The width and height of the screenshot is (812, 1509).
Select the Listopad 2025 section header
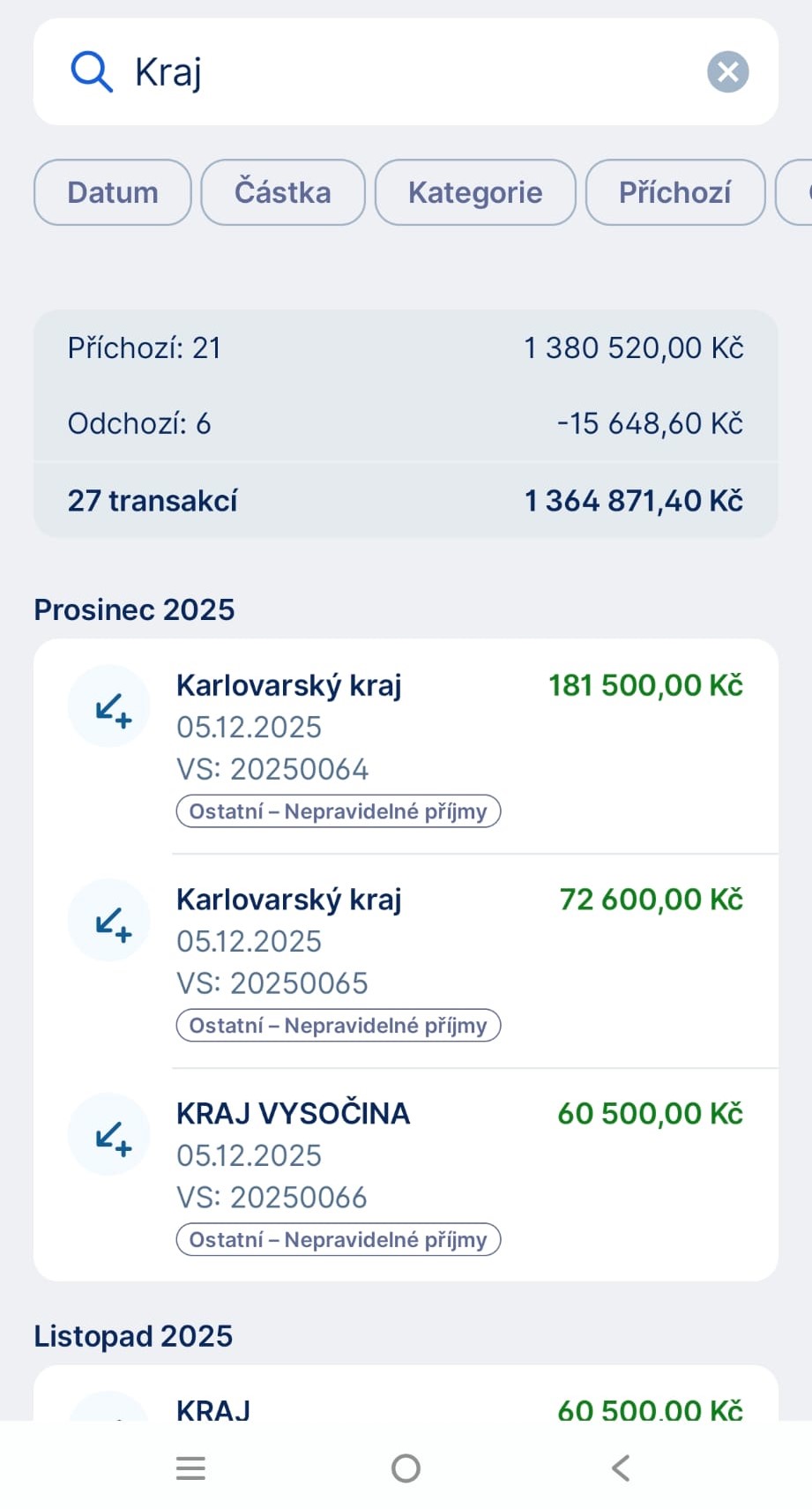(x=133, y=1336)
